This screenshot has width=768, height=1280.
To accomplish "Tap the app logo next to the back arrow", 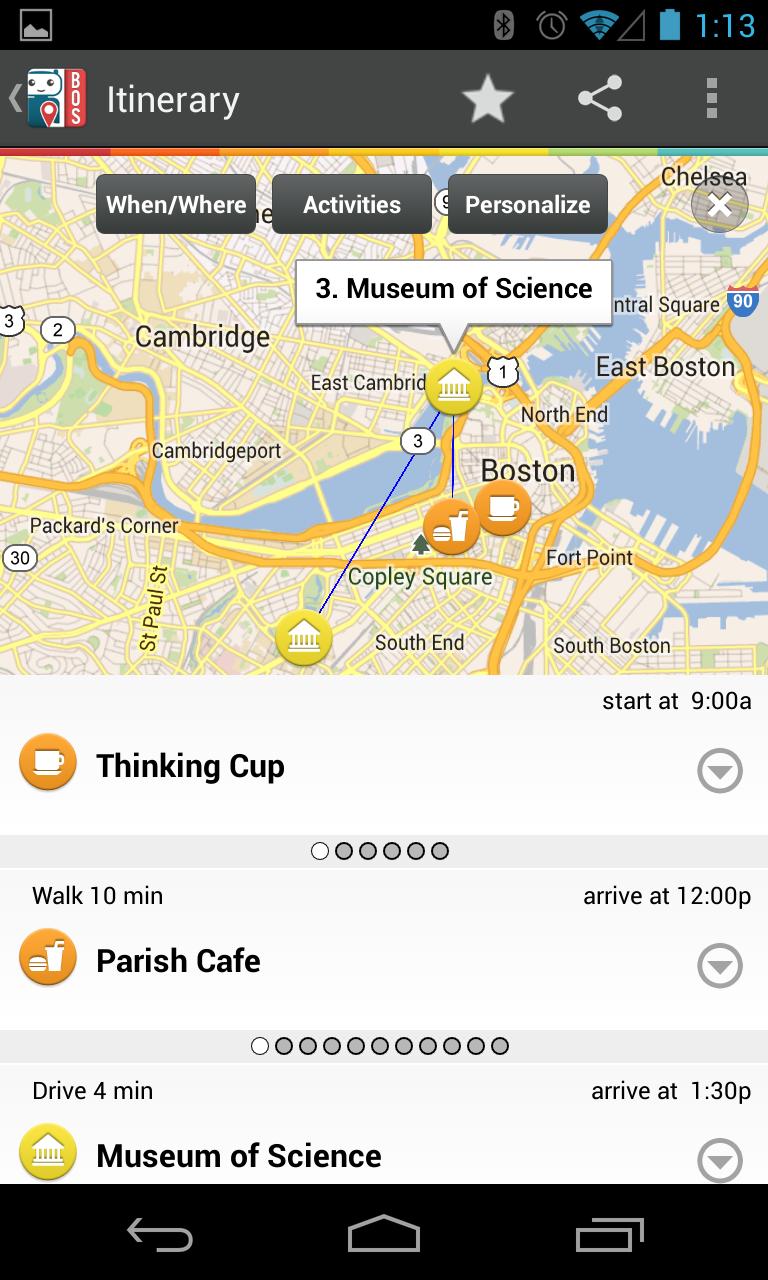I will tap(55, 98).
